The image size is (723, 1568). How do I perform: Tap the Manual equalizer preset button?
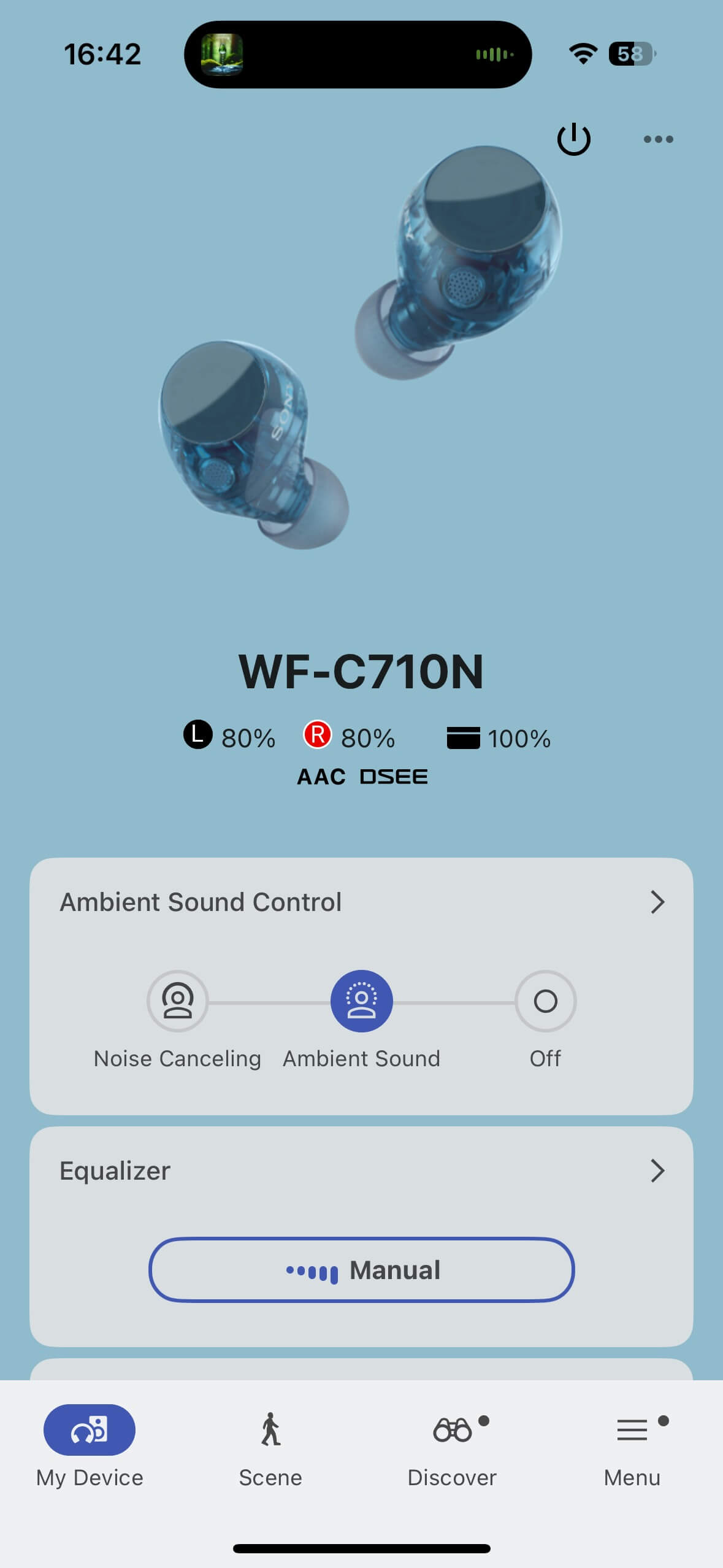click(361, 1270)
